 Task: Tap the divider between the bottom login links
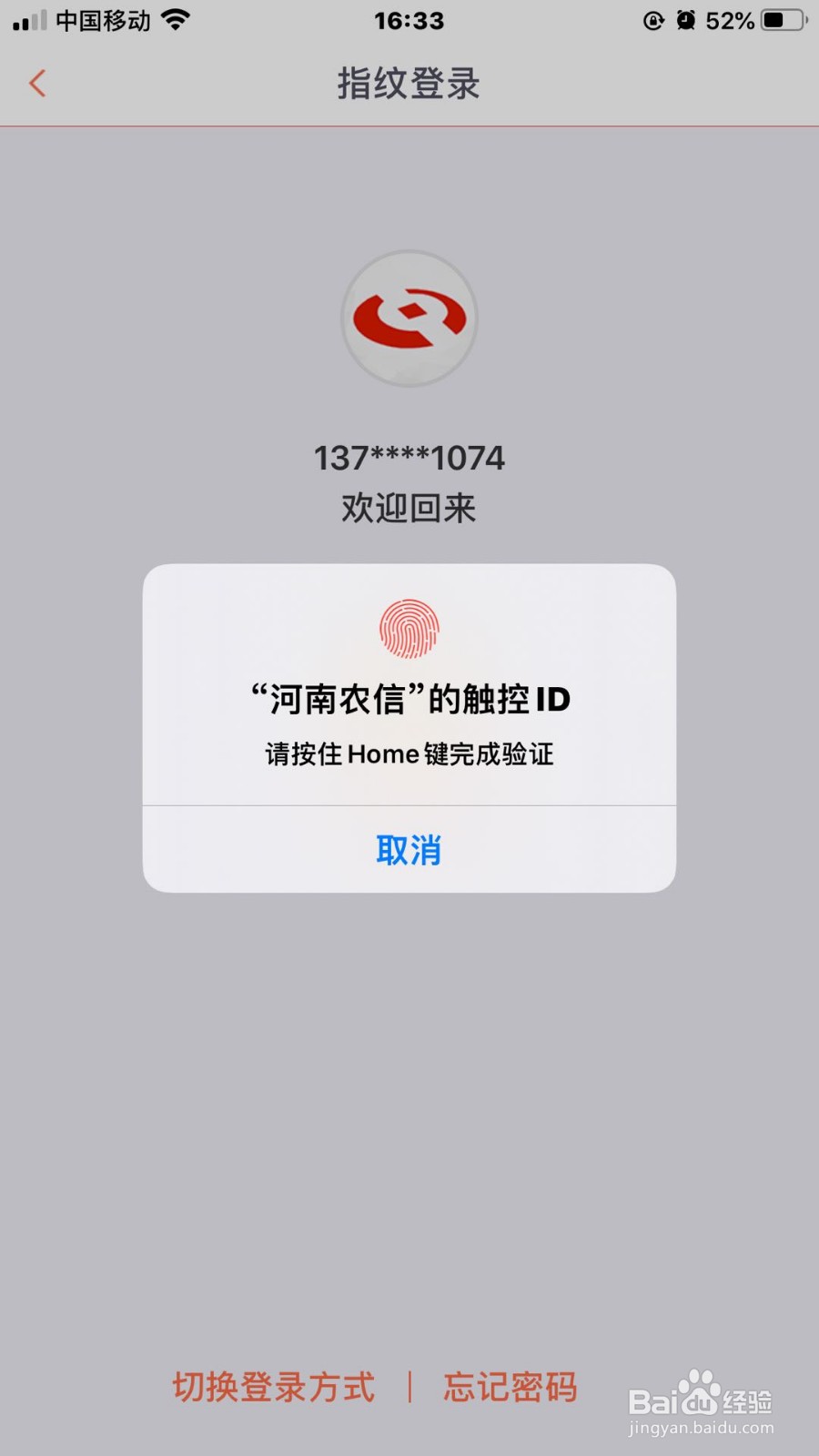(x=411, y=1388)
